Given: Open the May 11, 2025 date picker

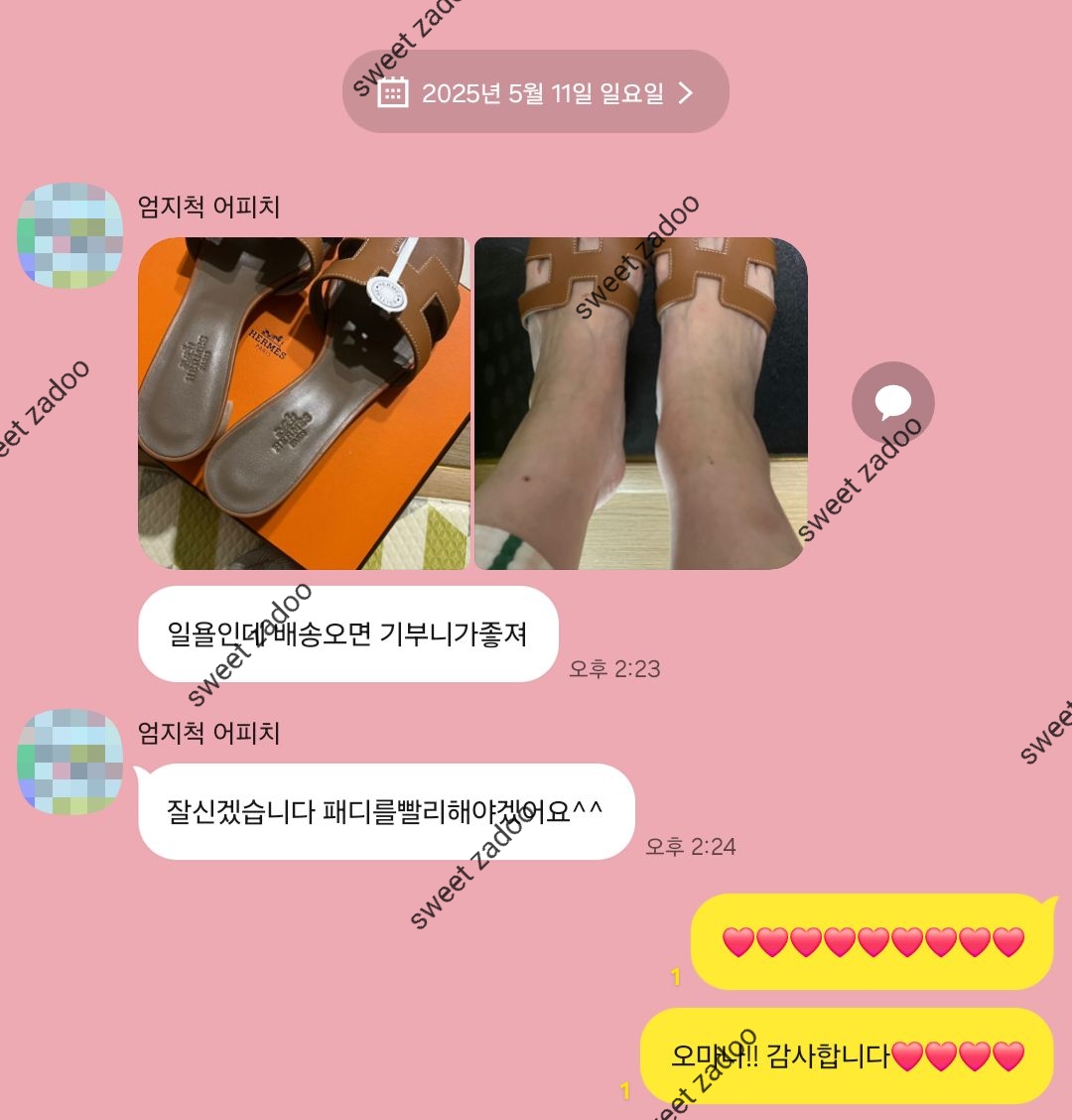Looking at the screenshot, I should coord(536,92).
